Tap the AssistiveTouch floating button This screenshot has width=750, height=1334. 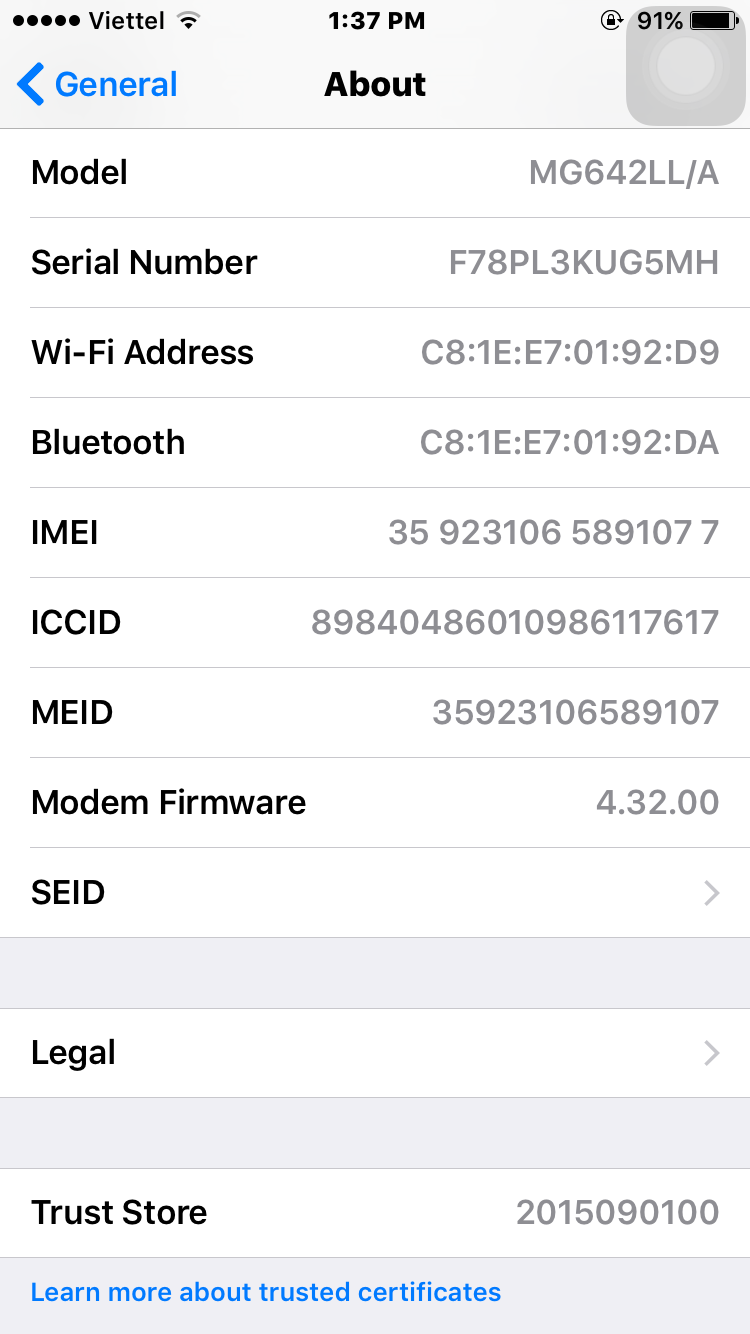[686, 66]
